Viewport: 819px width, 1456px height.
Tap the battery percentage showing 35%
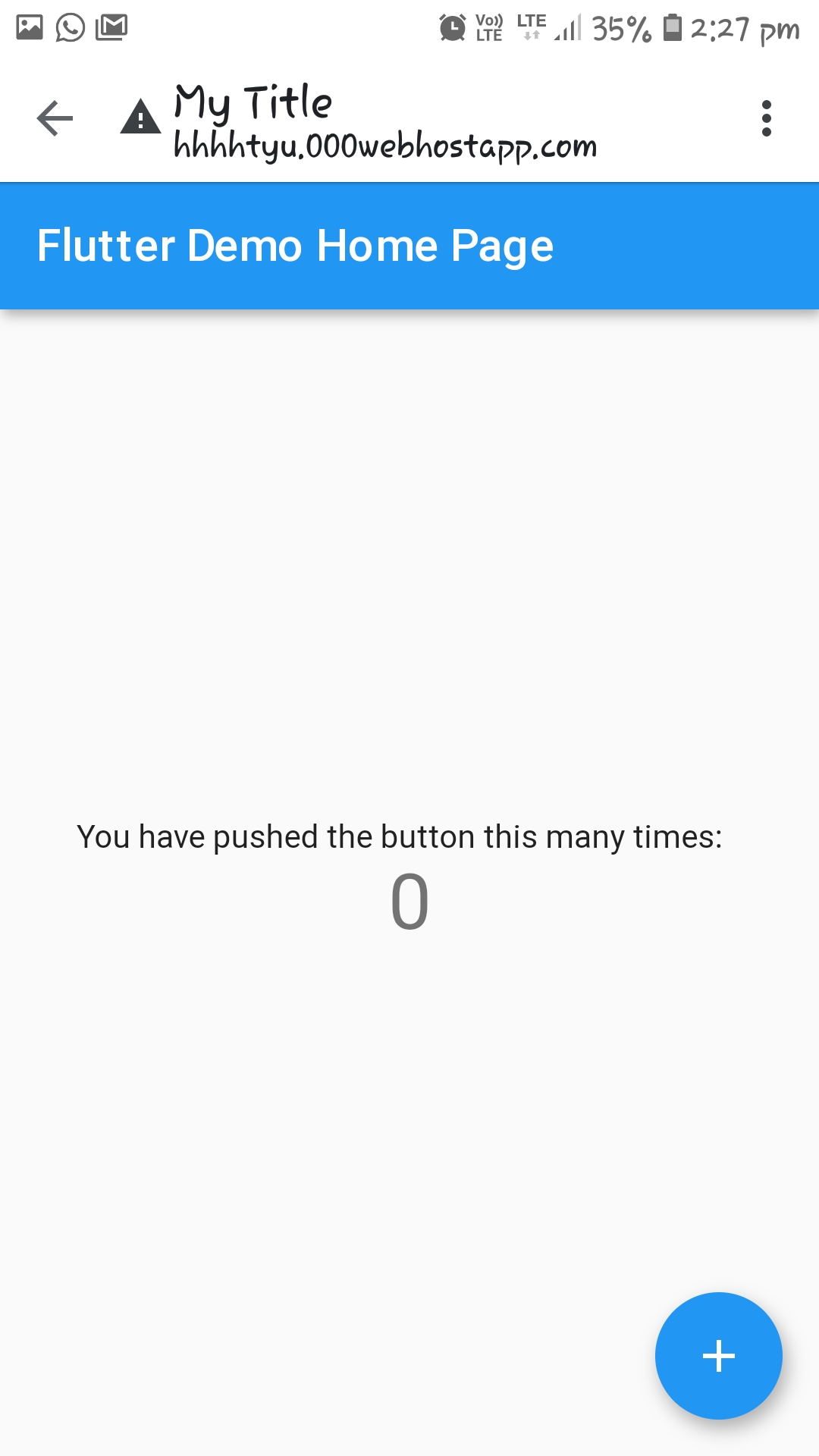coord(622,29)
